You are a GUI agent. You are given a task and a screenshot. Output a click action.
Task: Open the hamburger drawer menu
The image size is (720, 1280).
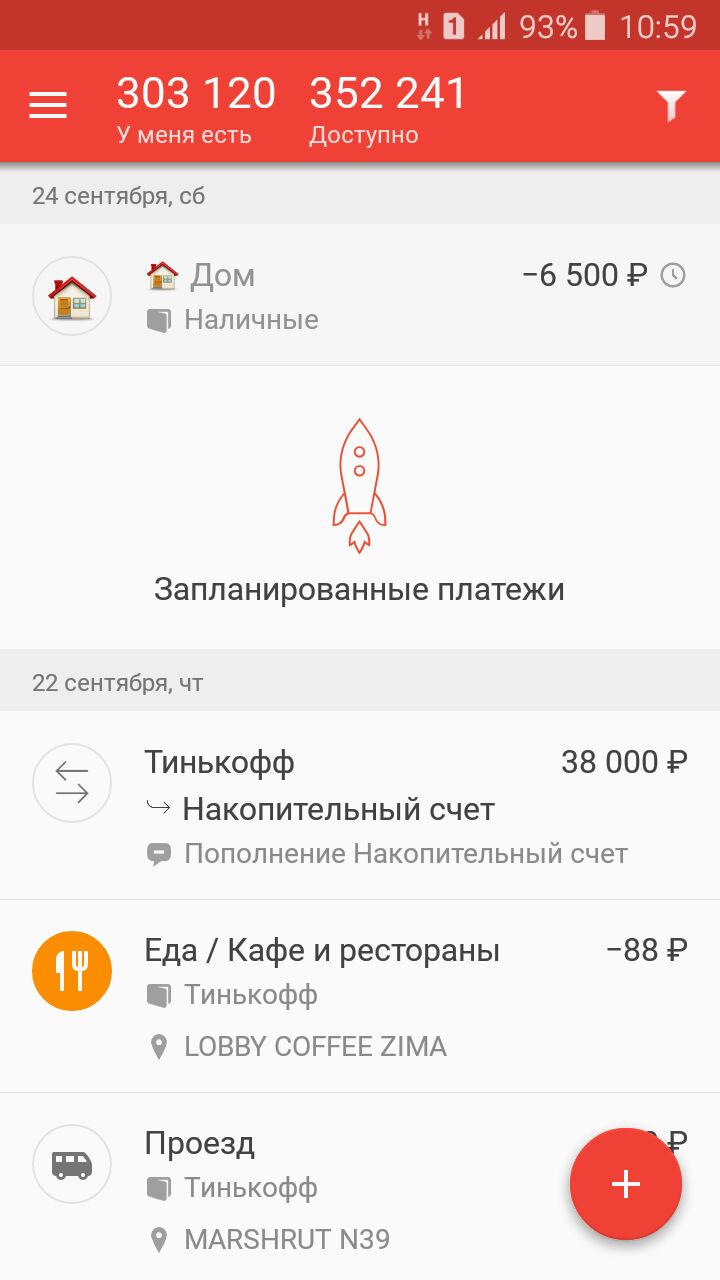pyautogui.click(x=48, y=106)
